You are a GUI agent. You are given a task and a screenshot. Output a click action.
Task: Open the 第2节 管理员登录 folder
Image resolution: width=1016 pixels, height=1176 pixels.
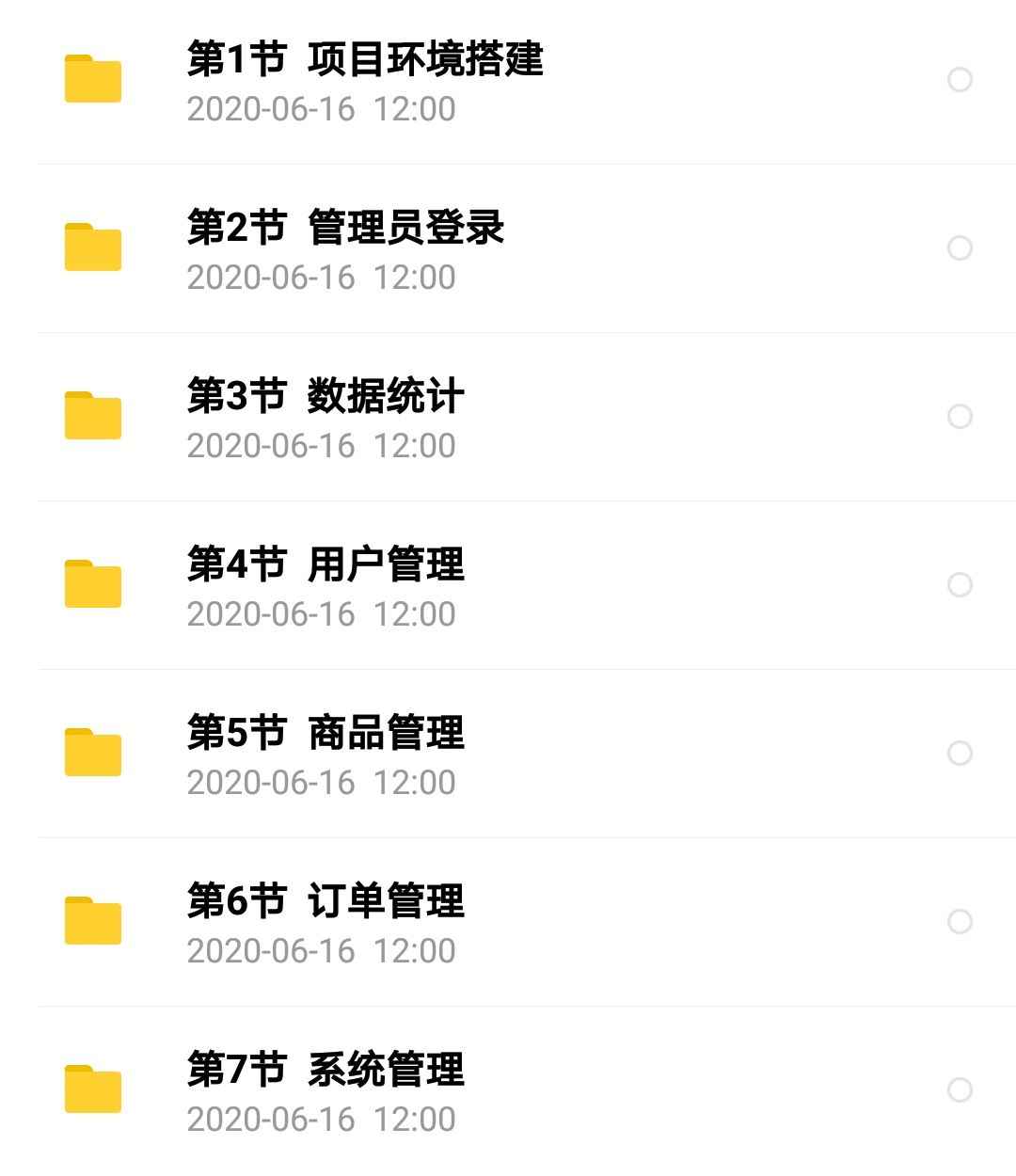coord(345,228)
